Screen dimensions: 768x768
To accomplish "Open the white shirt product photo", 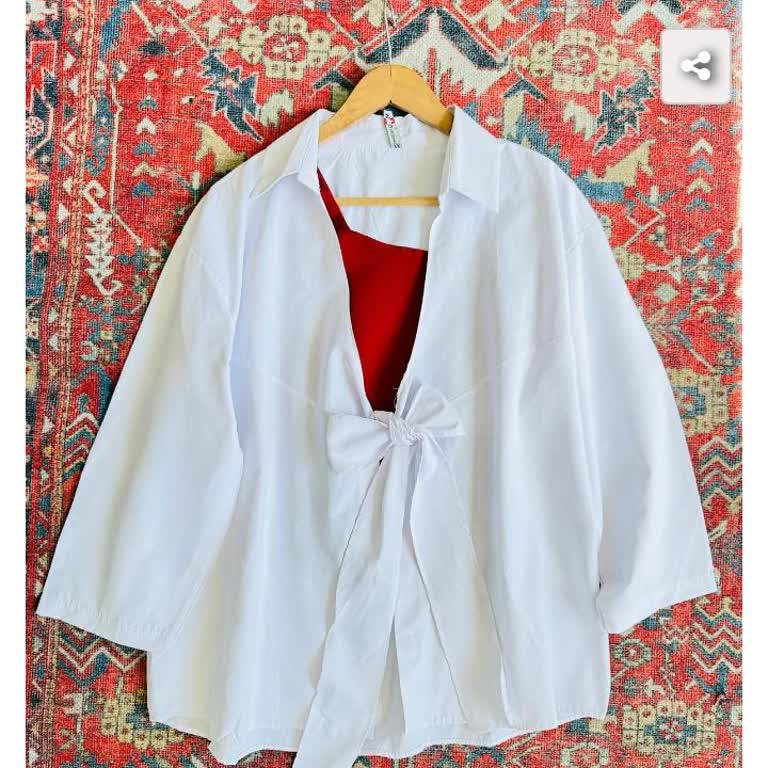I will click(x=384, y=420).
